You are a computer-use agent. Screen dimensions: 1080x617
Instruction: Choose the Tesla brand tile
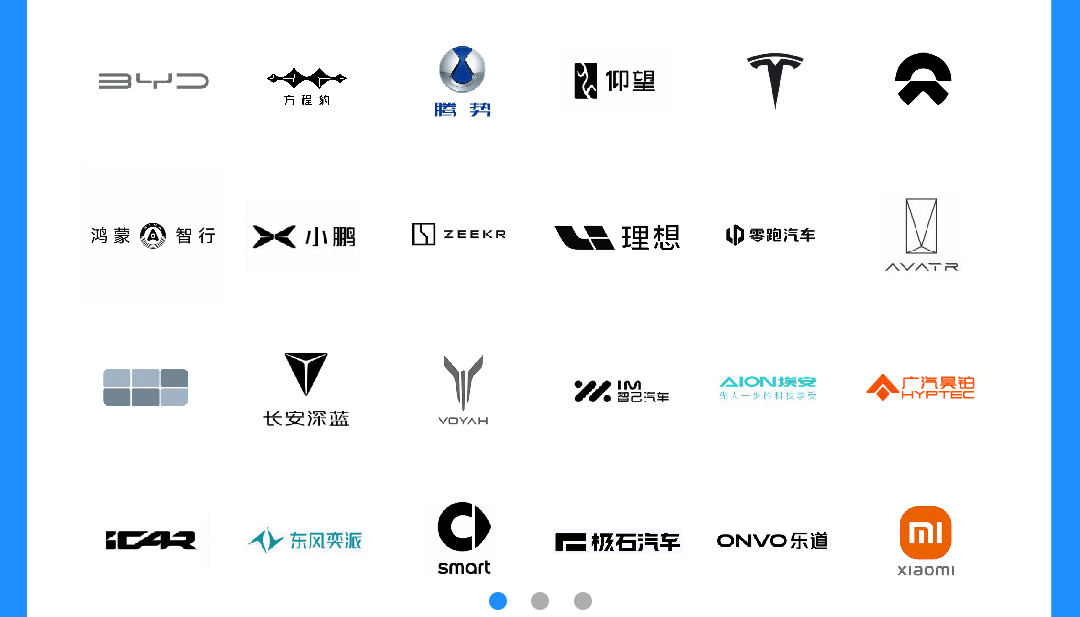click(775, 81)
